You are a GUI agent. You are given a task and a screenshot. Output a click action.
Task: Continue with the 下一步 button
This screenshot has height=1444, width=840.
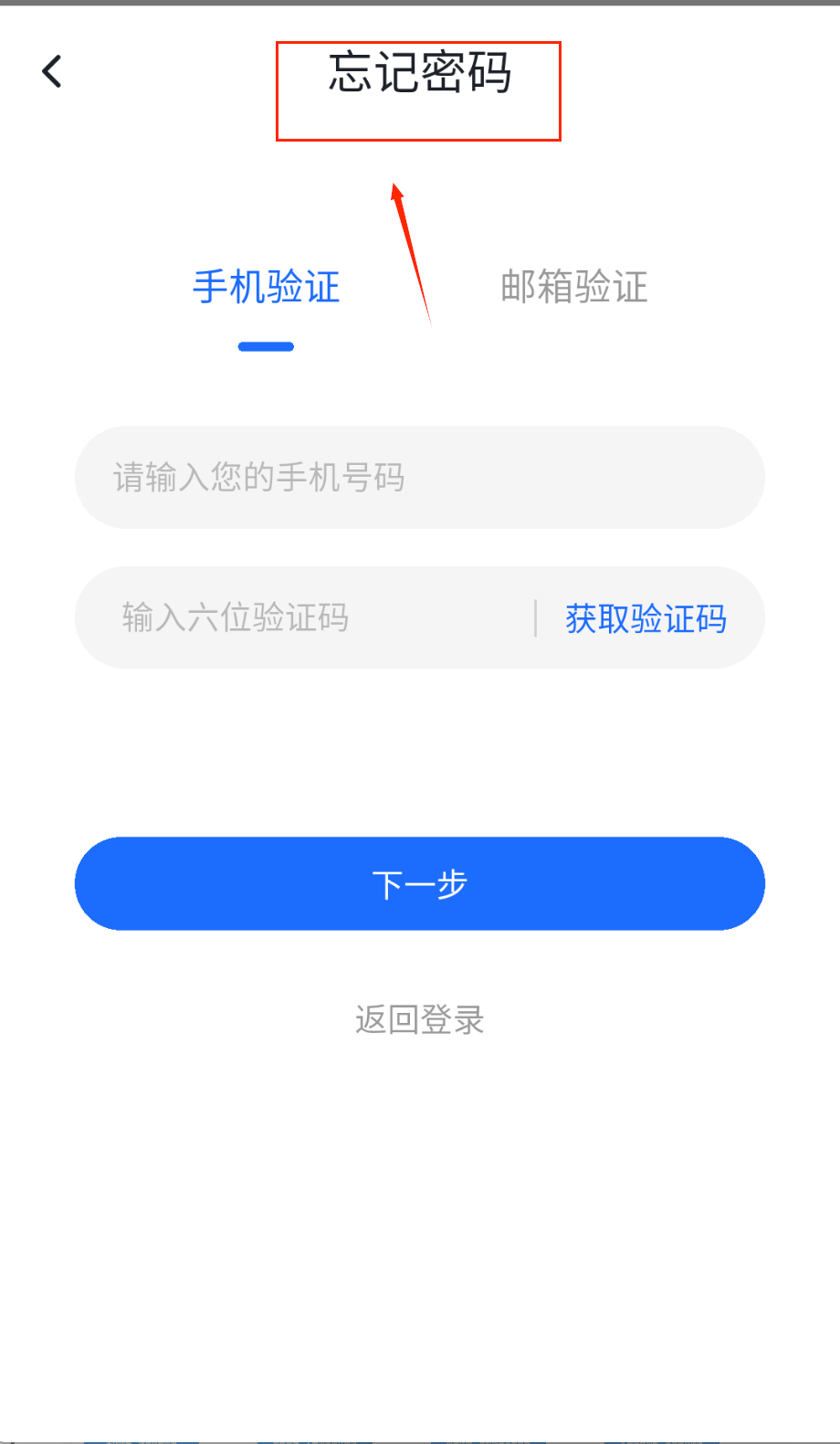coord(419,884)
